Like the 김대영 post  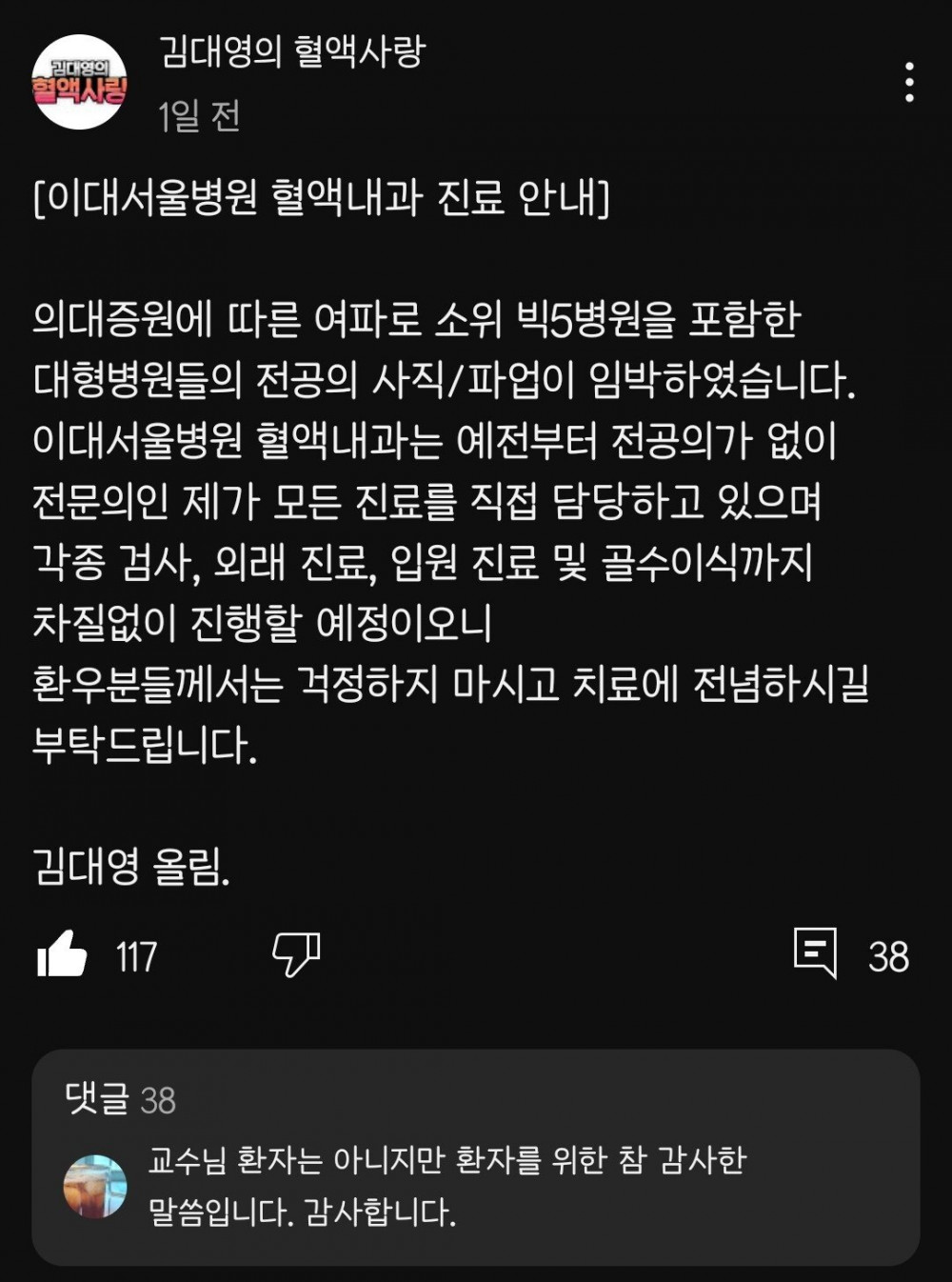click(62, 954)
